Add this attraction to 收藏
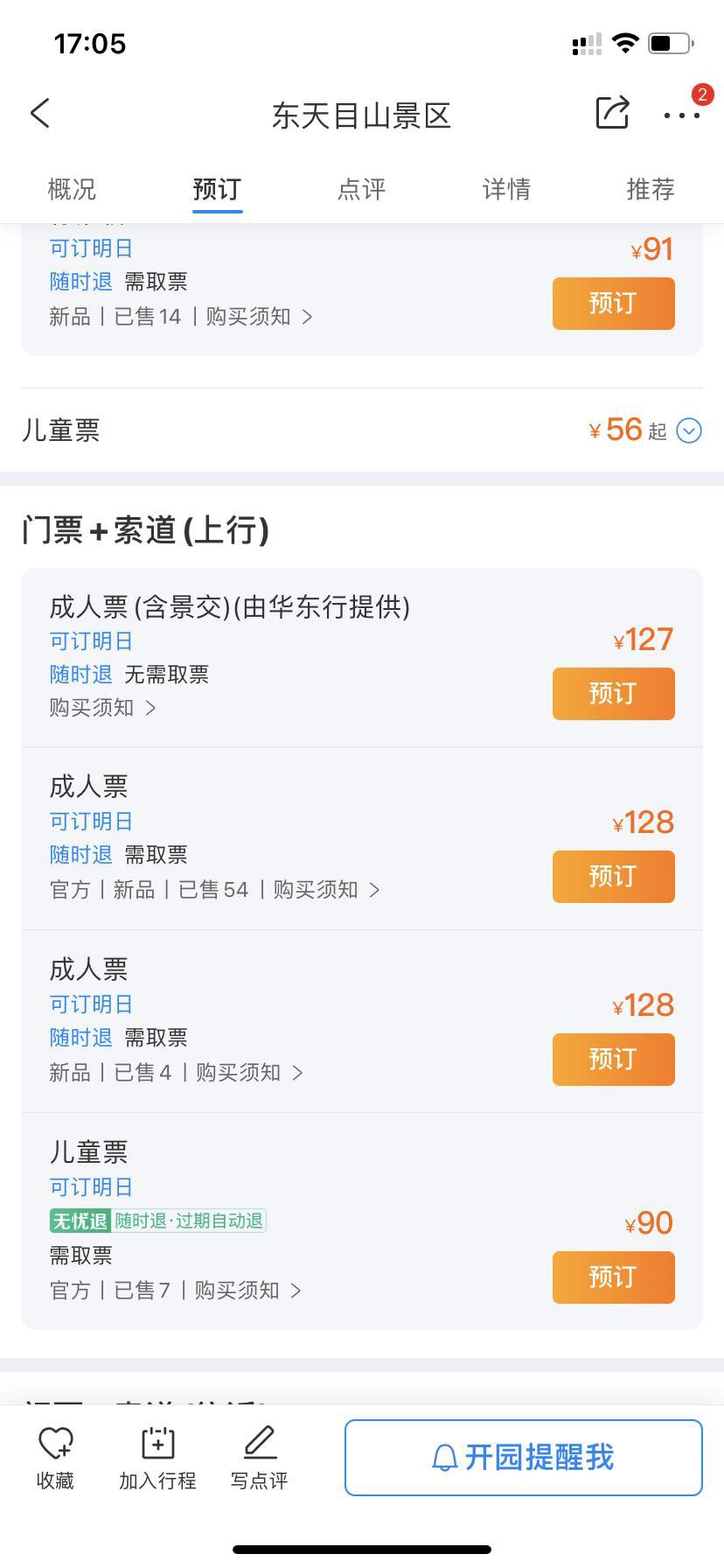 (55, 1458)
